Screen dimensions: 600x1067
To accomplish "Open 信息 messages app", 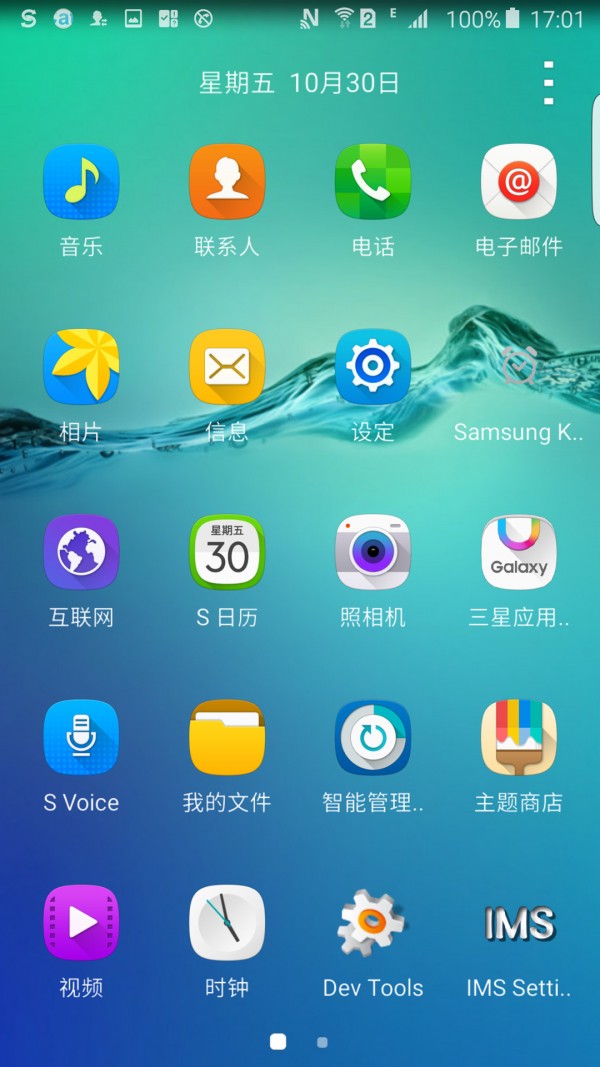I will point(227,367).
